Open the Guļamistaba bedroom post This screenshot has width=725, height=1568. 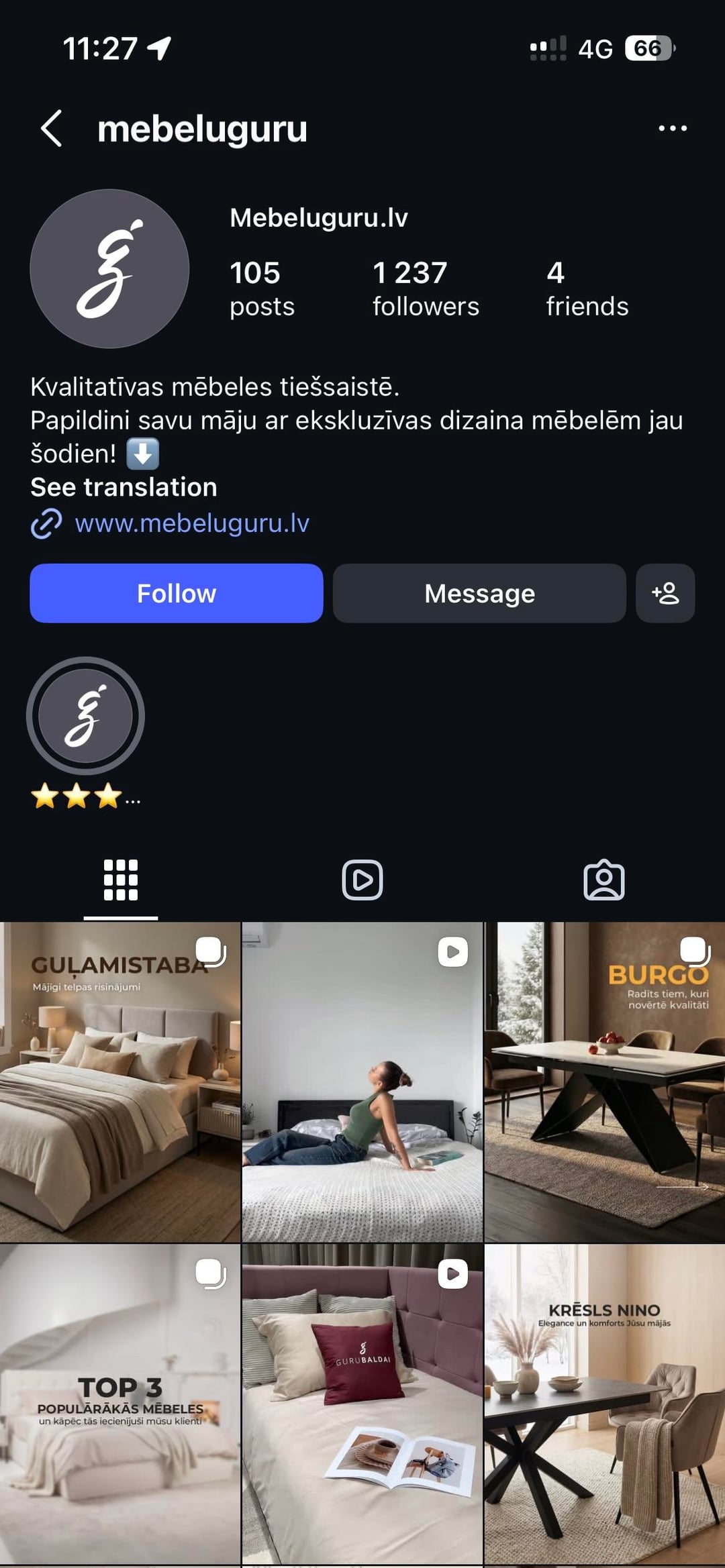pyautogui.click(x=120, y=1082)
